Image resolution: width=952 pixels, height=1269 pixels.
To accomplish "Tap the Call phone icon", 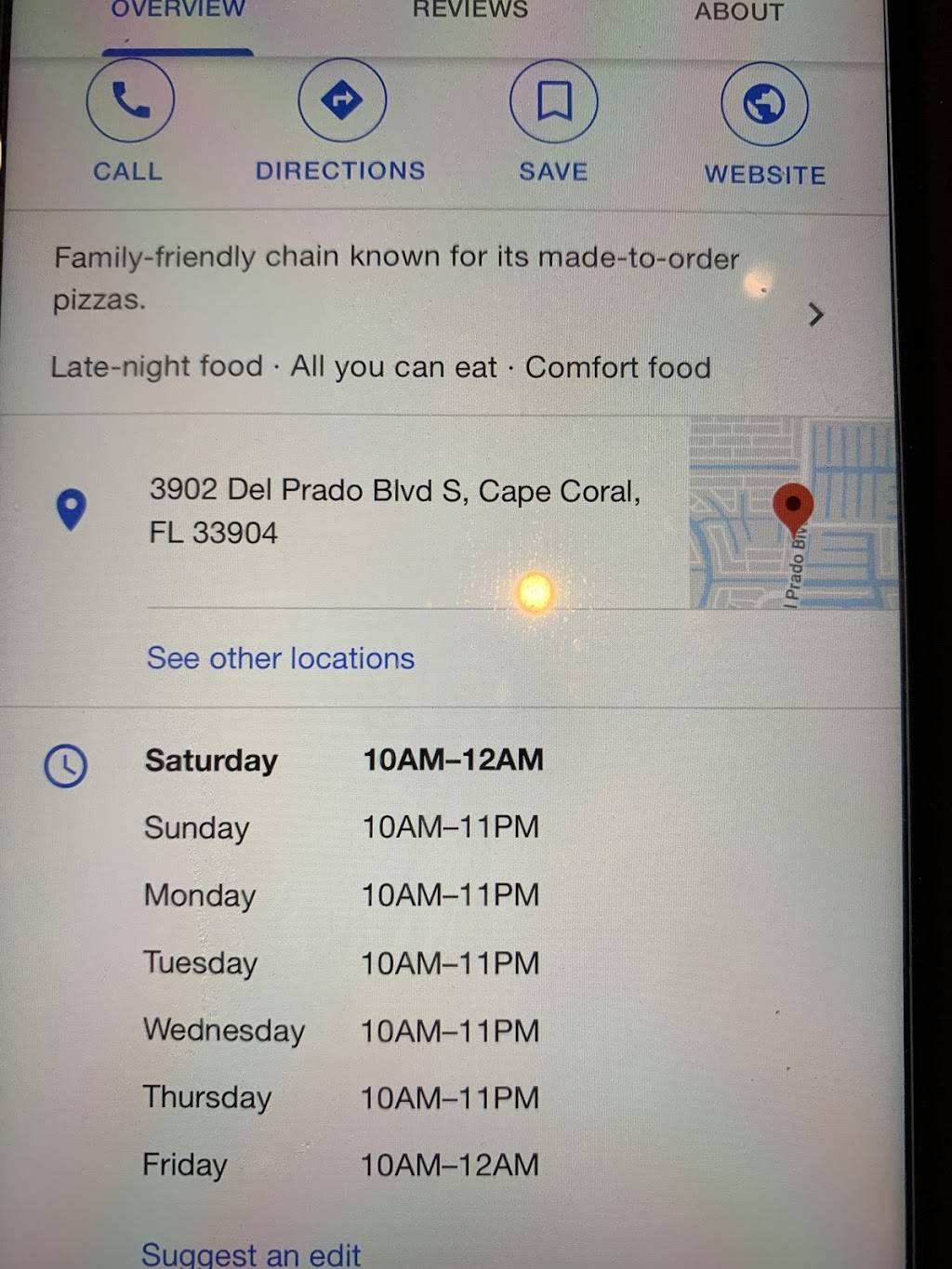I will (129, 101).
